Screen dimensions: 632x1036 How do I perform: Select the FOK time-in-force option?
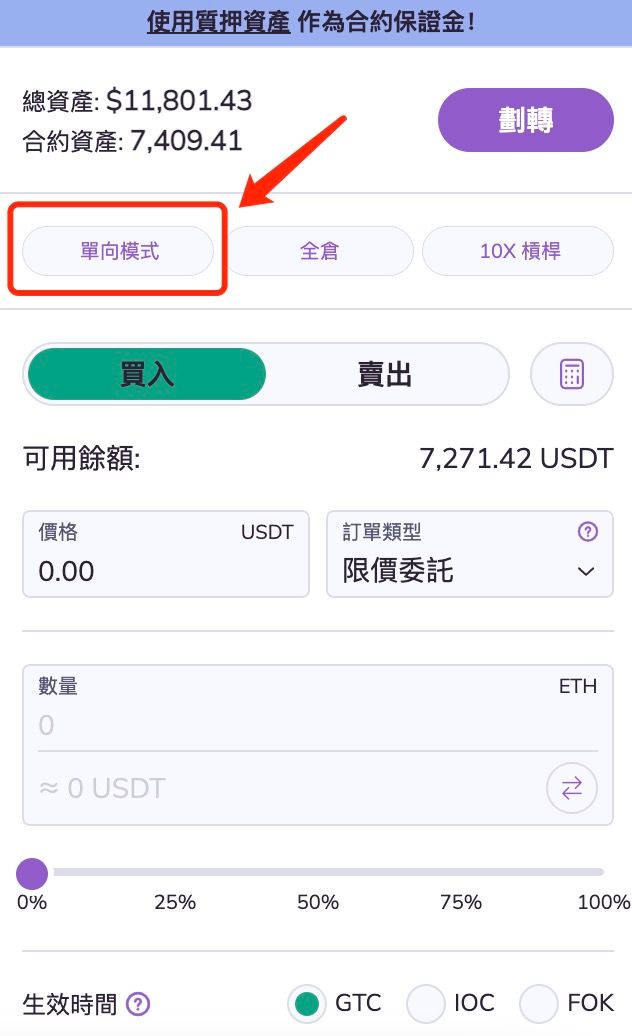tap(539, 1004)
